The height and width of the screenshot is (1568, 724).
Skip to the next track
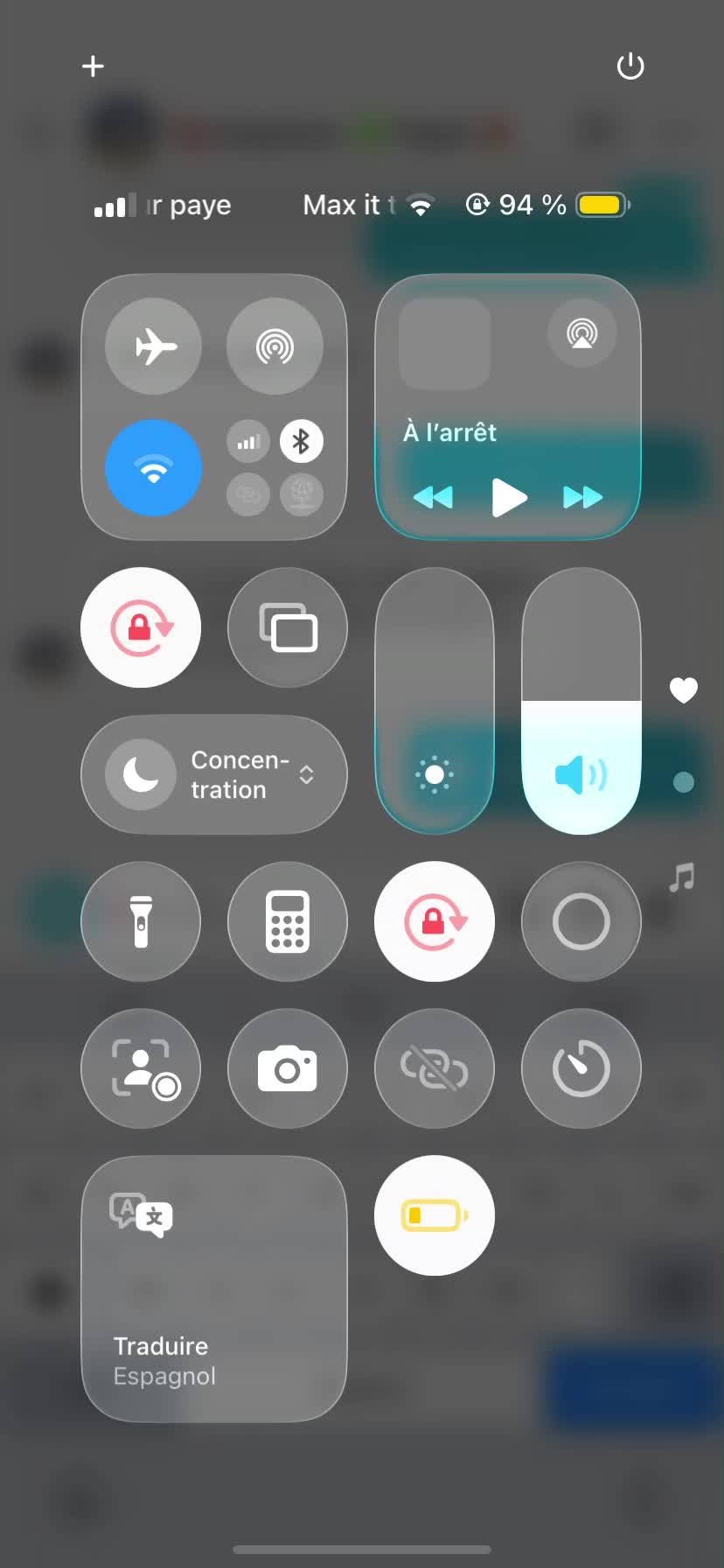pyautogui.click(x=582, y=497)
